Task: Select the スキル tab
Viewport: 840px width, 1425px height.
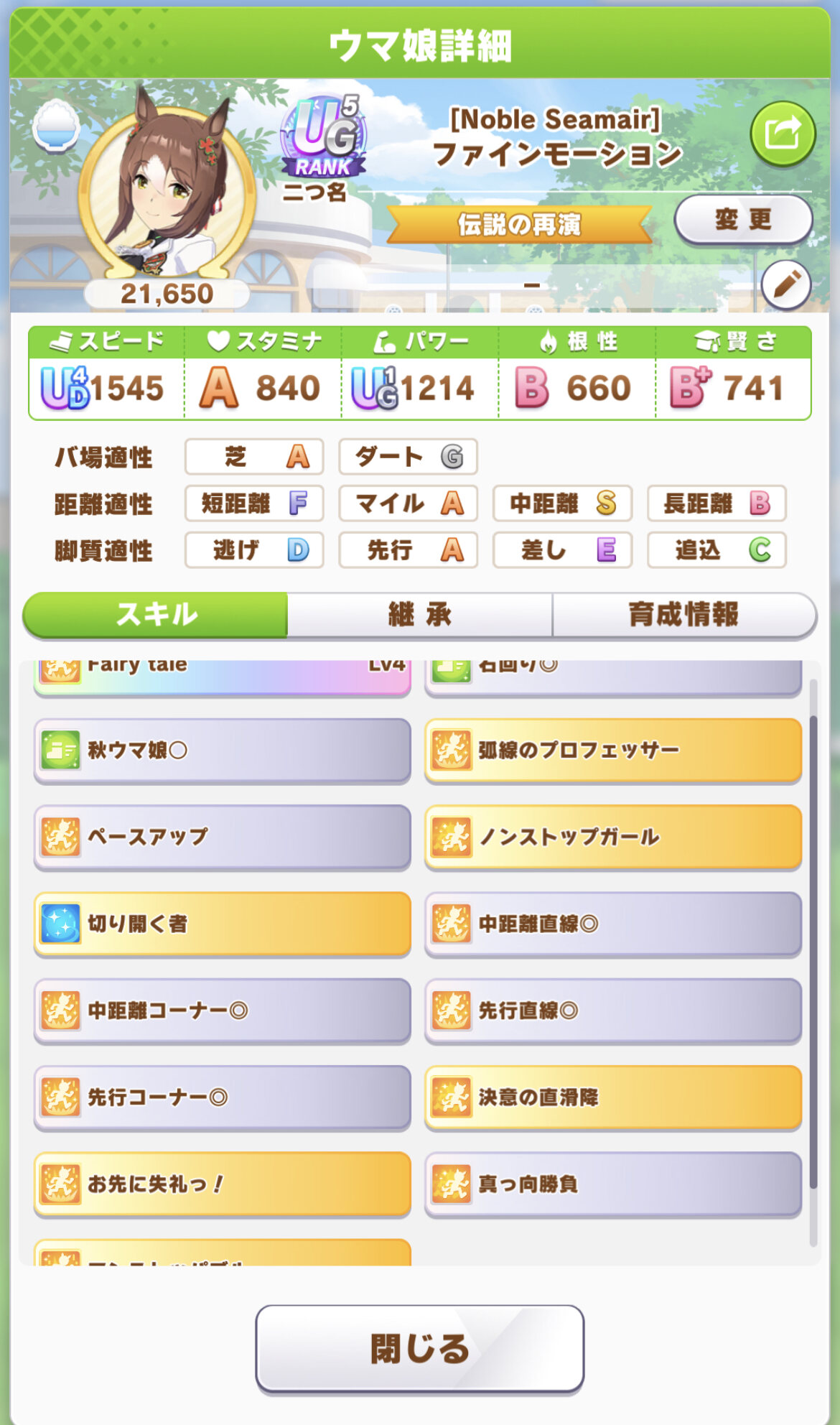Action: pyautogui.click(x=157, y=615)
